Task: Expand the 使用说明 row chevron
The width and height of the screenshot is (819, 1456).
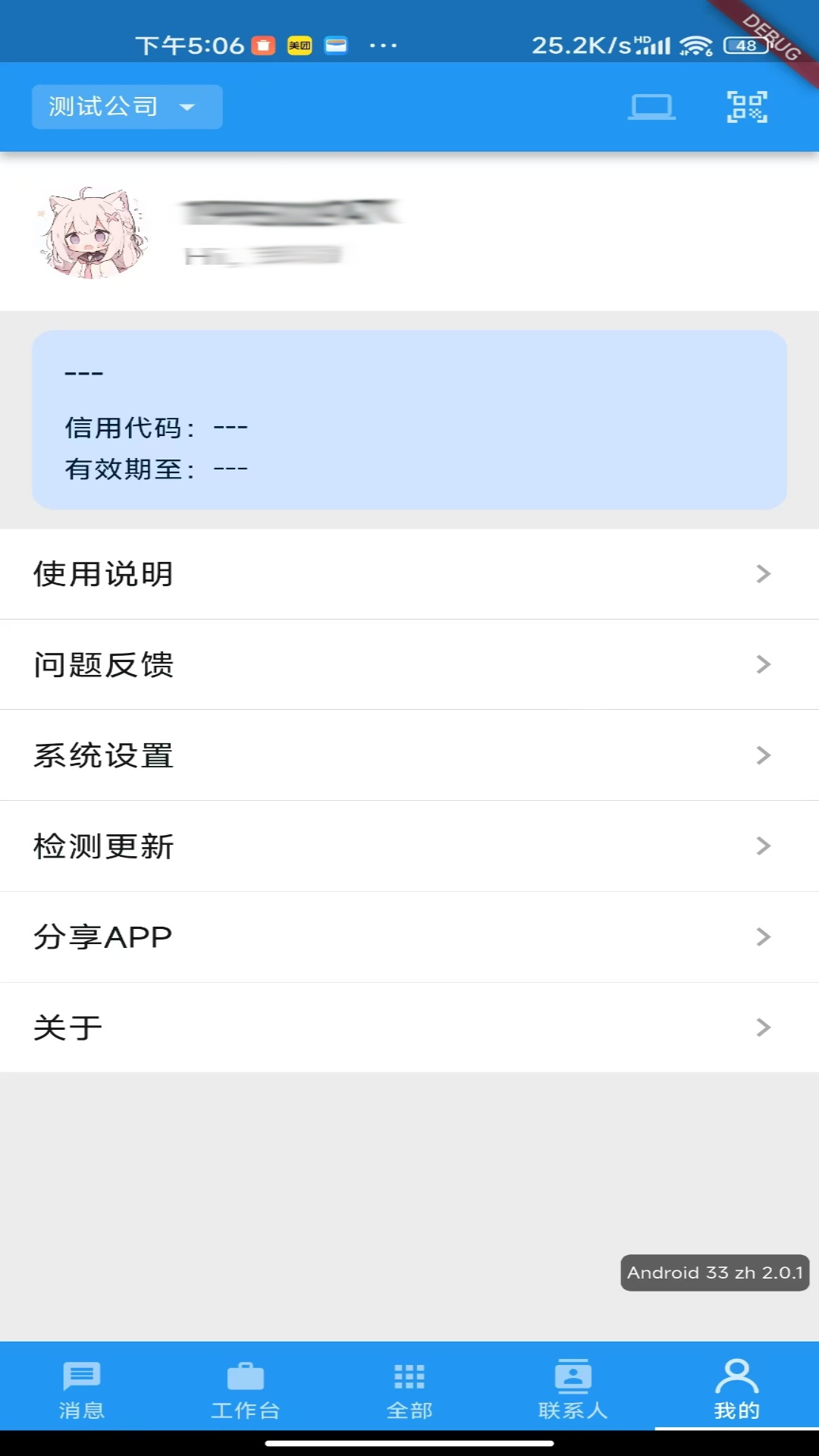Action: point(764,575)
